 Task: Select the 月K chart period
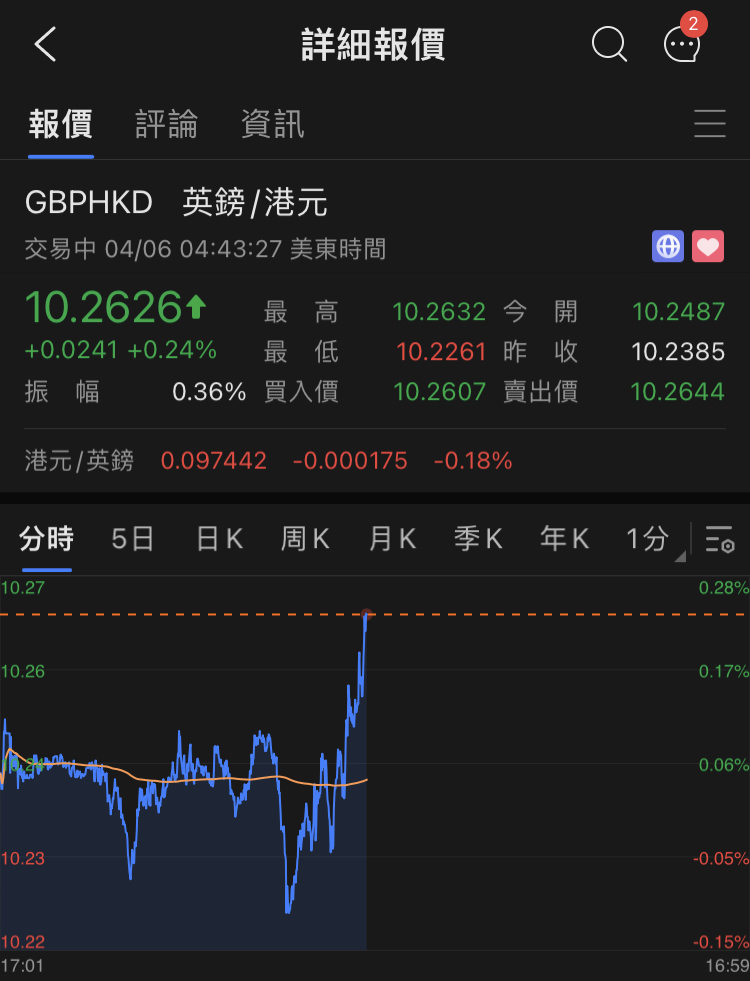[x=392, y=540]
